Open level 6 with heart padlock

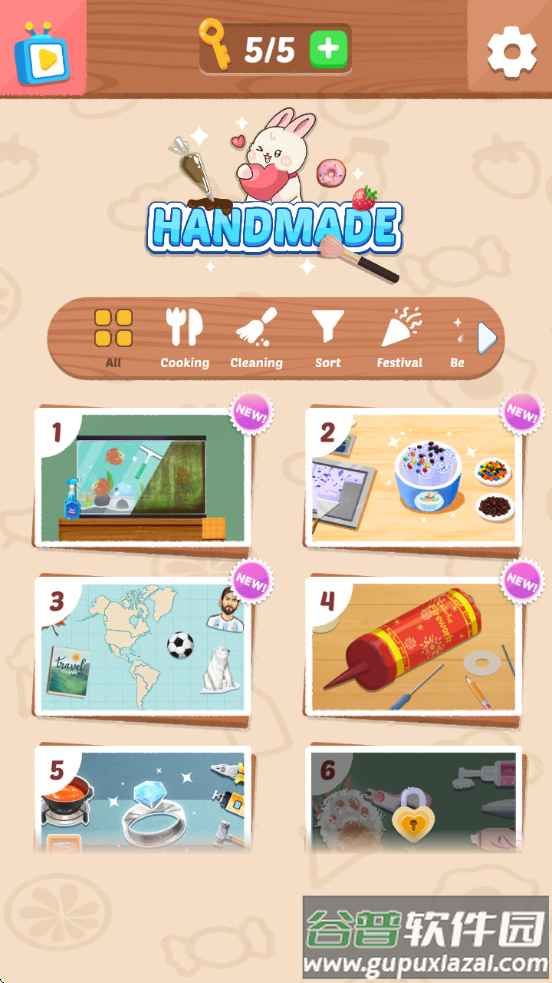(414, 799)
